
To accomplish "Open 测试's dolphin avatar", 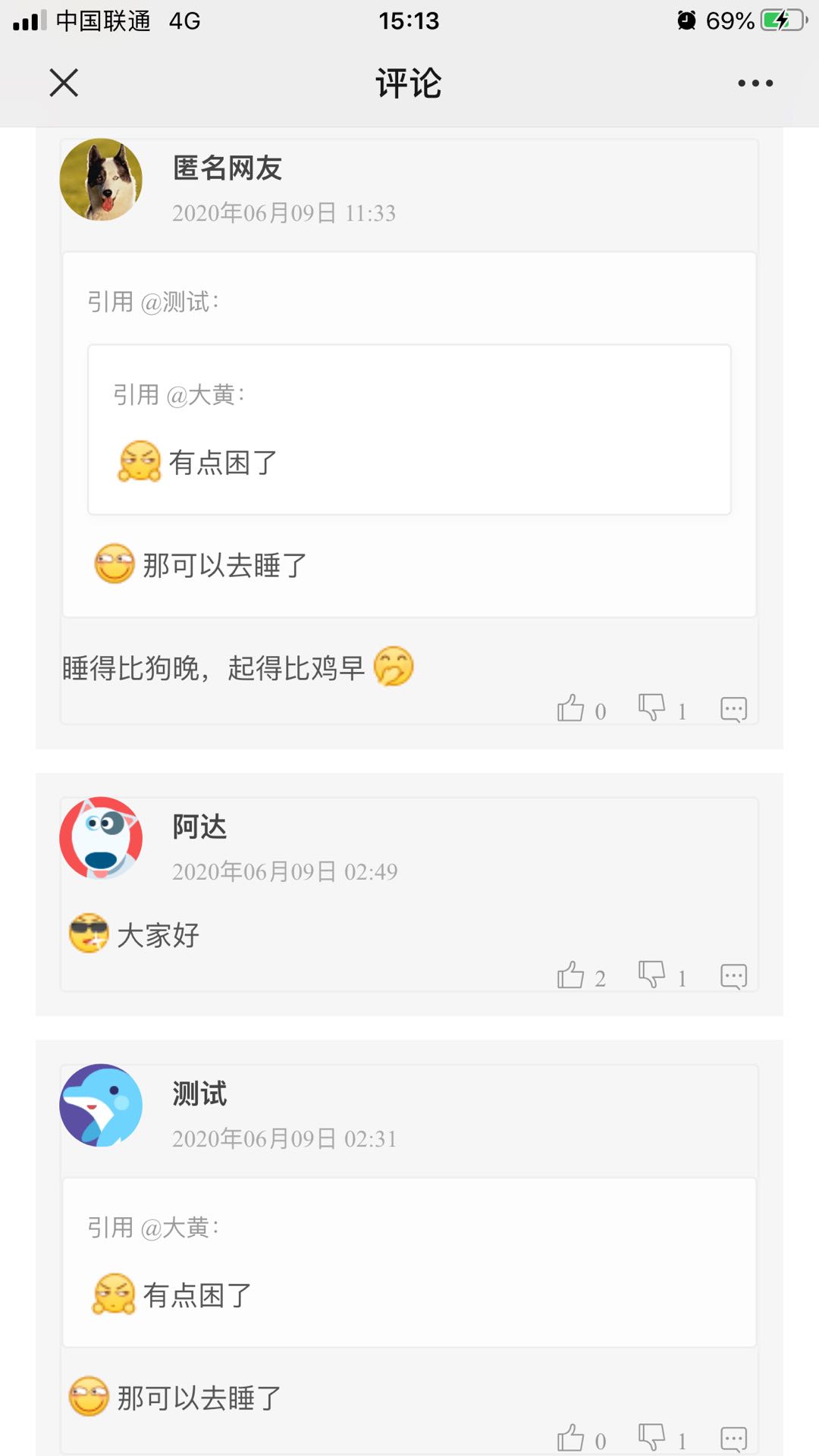I will point(101,1105).
